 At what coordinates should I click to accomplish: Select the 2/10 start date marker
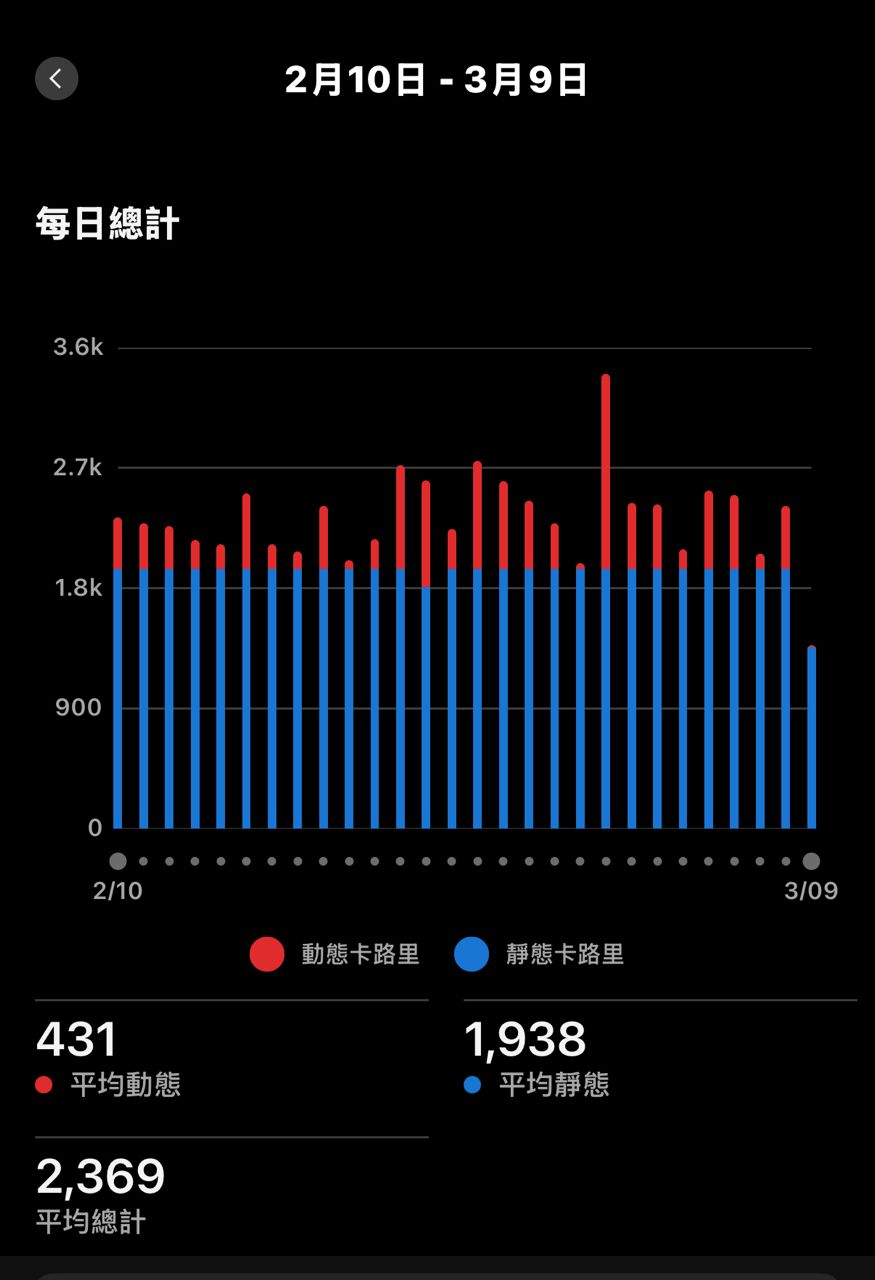(x=118, y=861)
